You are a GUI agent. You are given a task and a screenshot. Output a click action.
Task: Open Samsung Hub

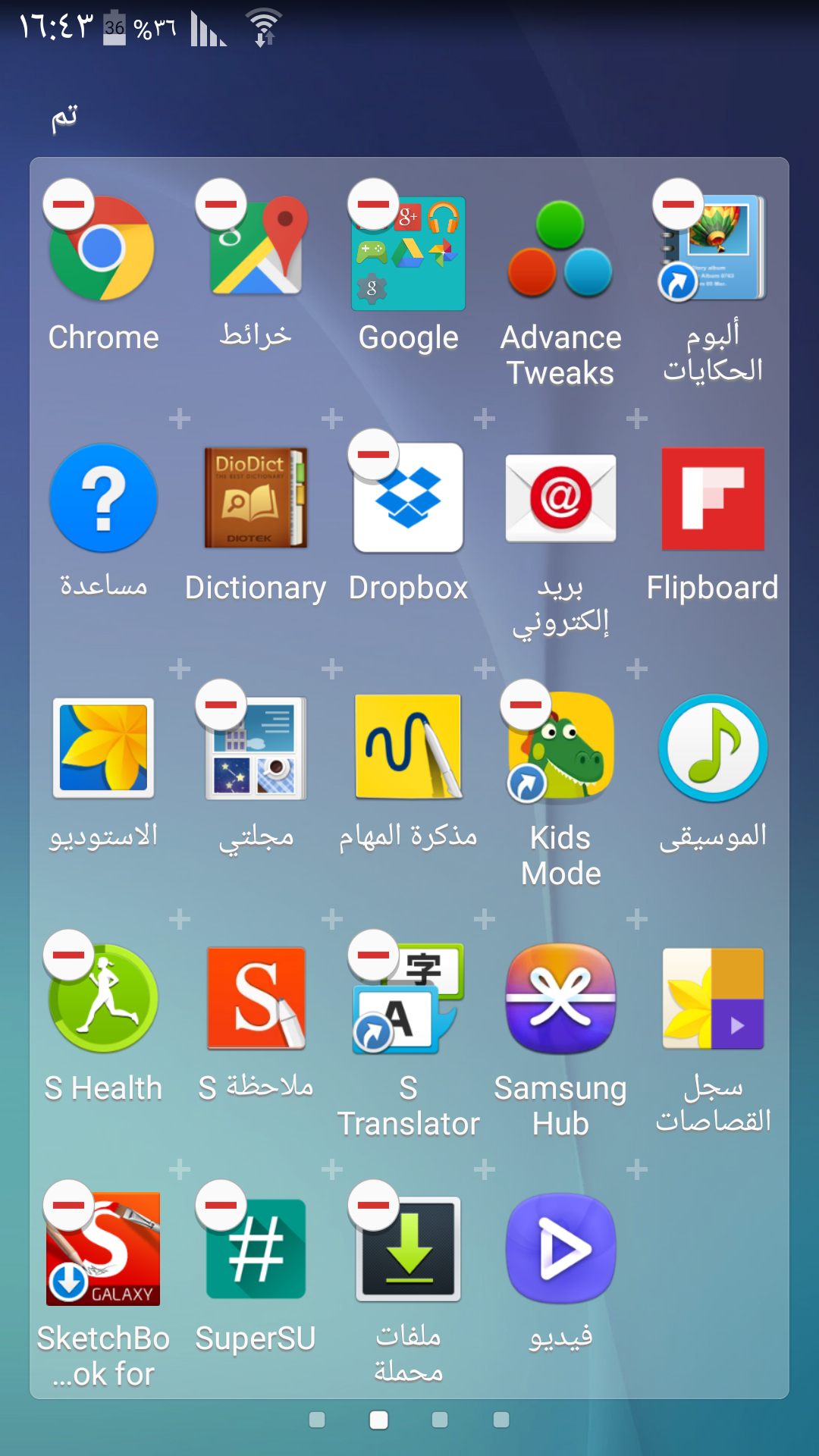pyautogui.click(x=560, y=998)
